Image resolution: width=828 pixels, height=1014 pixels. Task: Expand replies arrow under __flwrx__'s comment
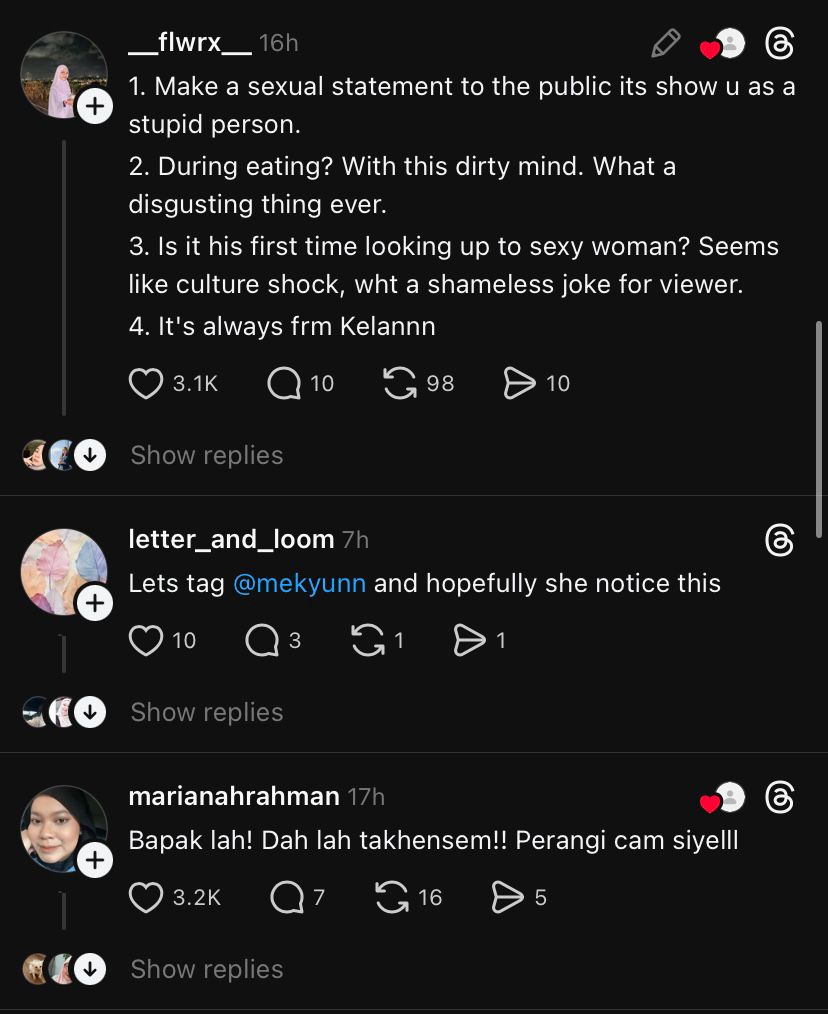(x=89, y=455)
